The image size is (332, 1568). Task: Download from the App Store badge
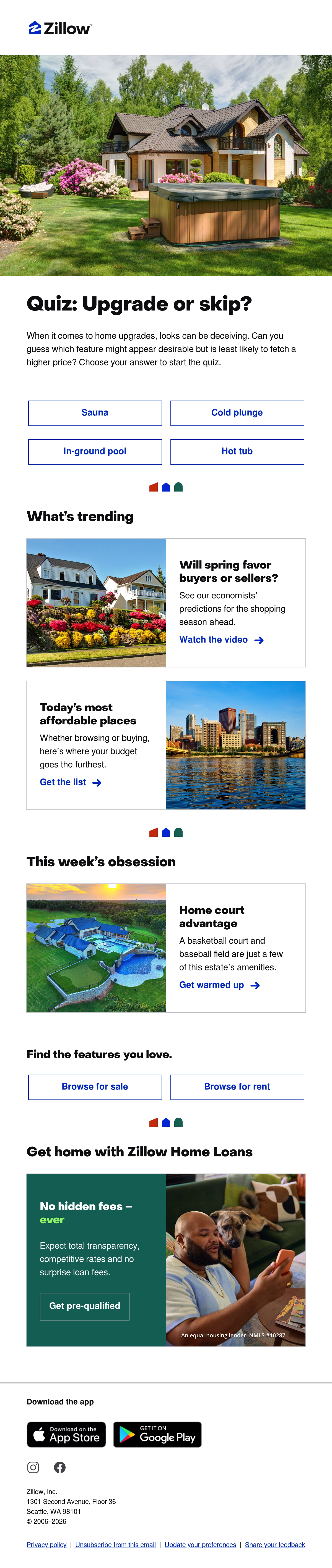pyautogui.click(x=66, y=1434)
